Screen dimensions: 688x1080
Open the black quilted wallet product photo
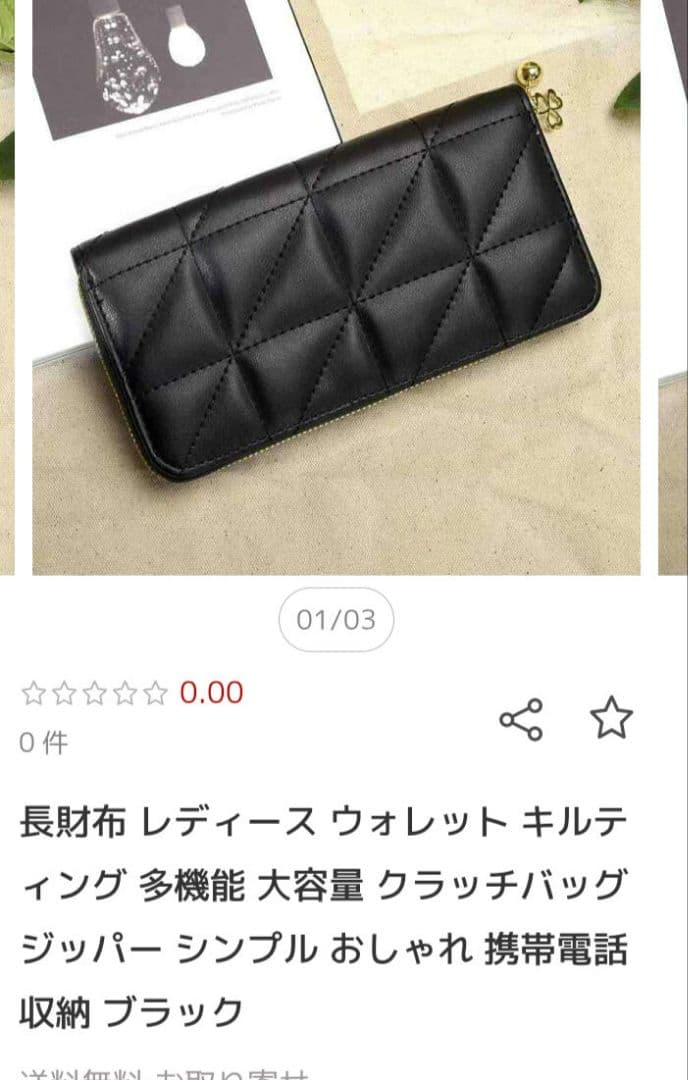pos(336,287)
